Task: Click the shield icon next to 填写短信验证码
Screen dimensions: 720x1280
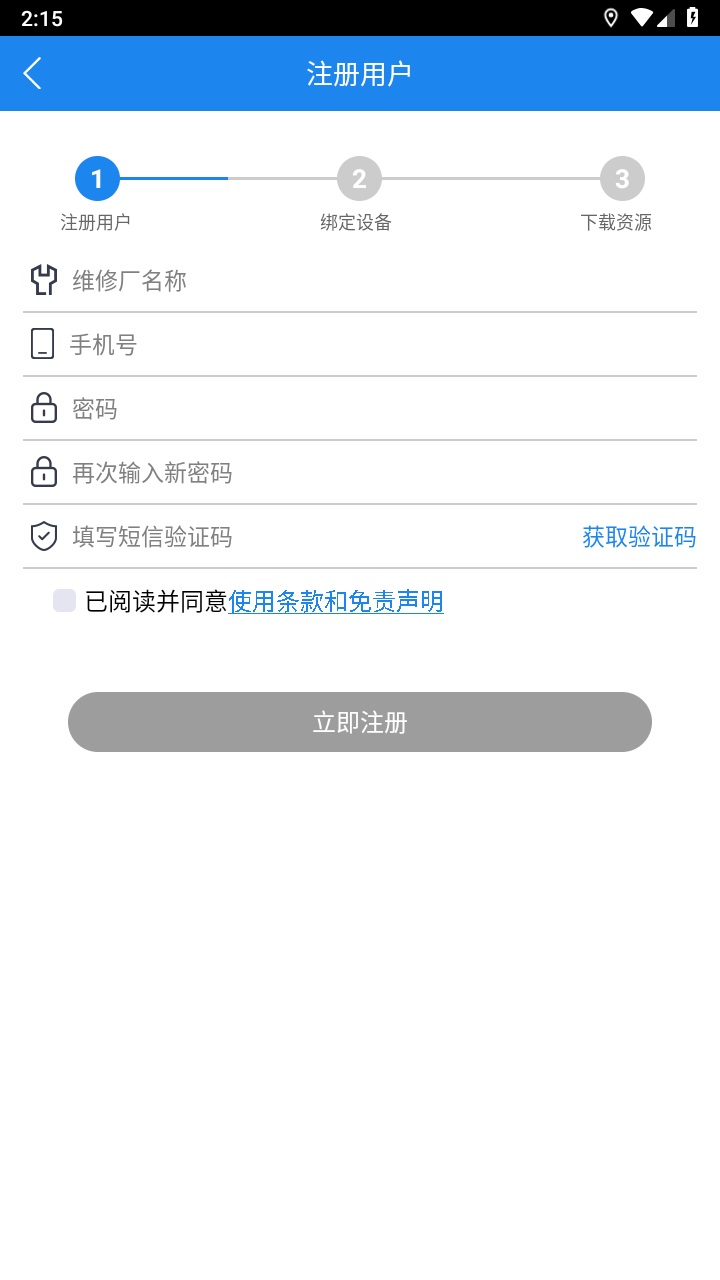Action: pos(43,536)
